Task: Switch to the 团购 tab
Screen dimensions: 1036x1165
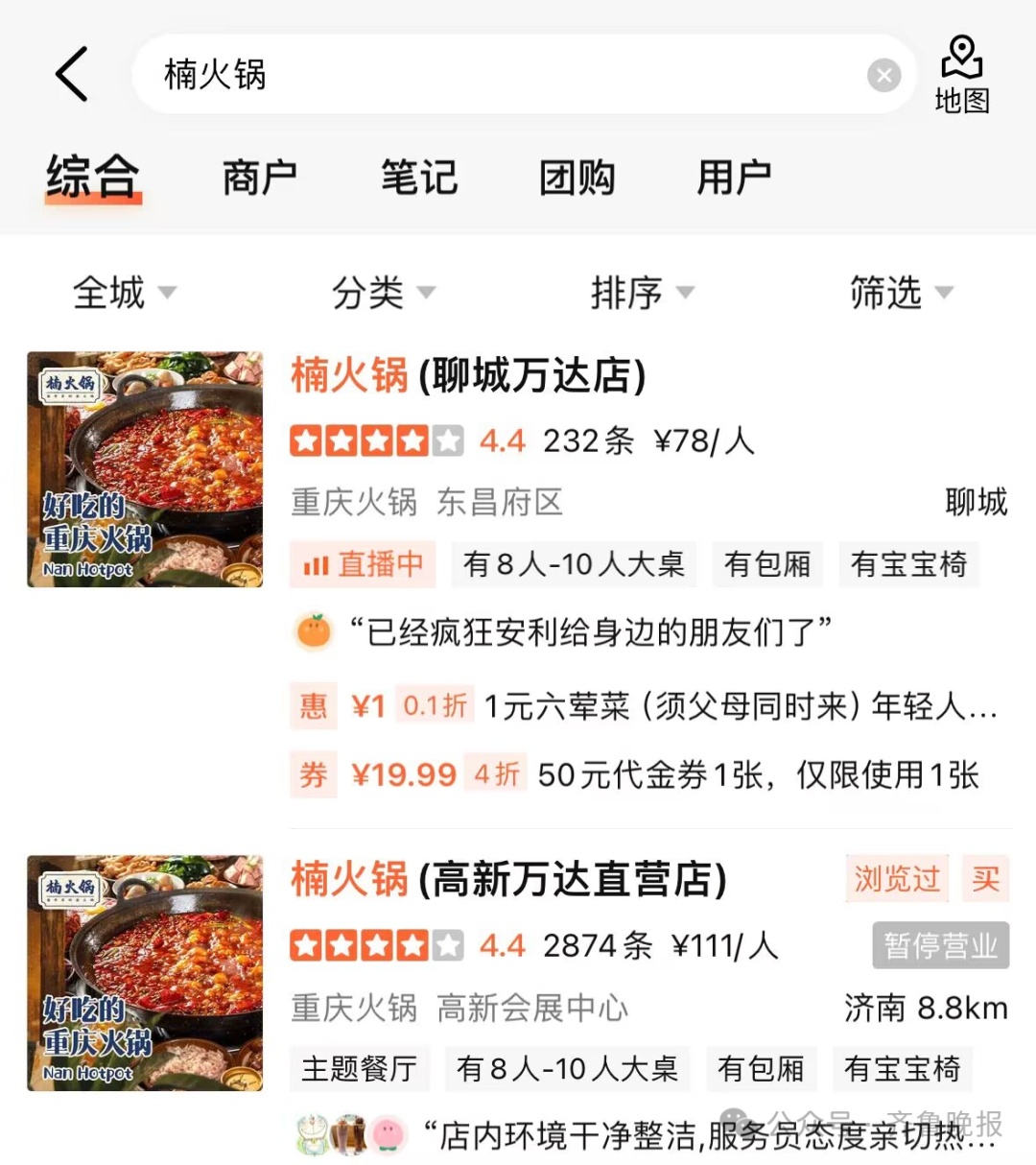Action: (x=577, y=178)
